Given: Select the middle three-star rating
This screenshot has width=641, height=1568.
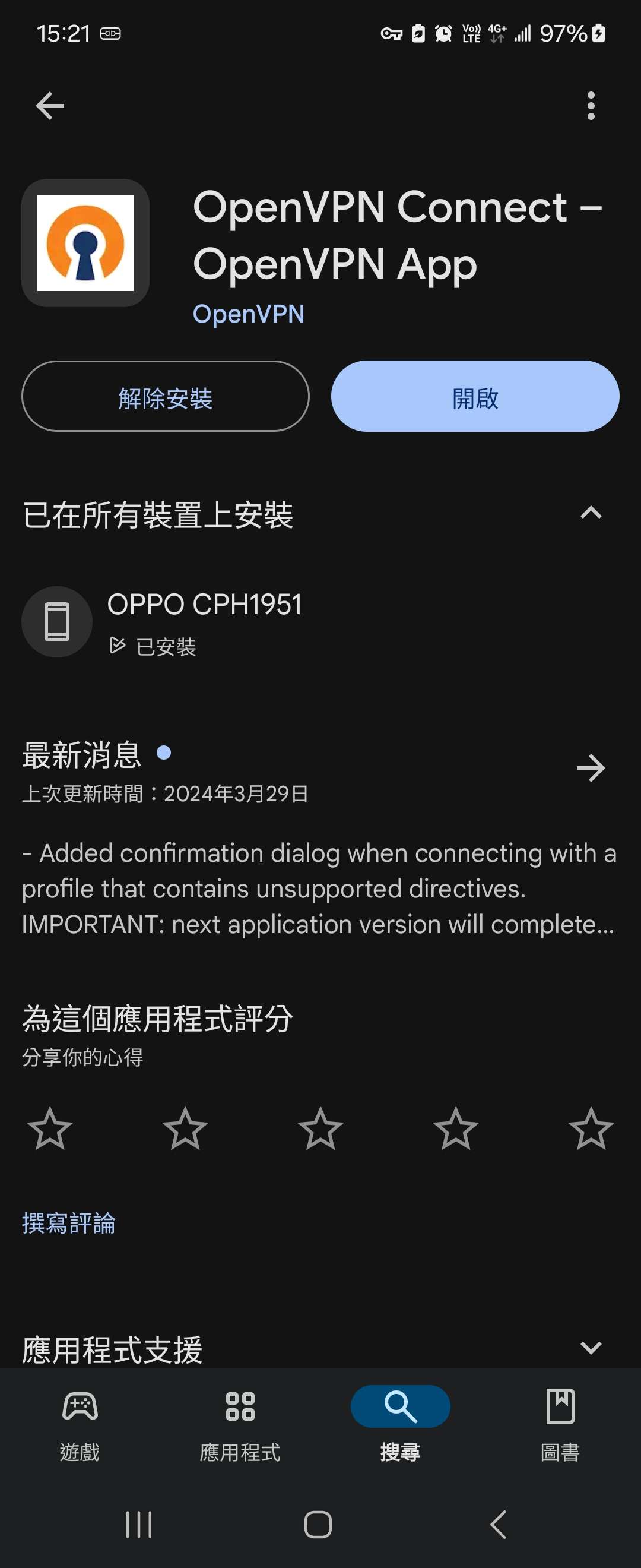Looking at the screenshot, I should pyautogui.click(x=320, y=1129).
